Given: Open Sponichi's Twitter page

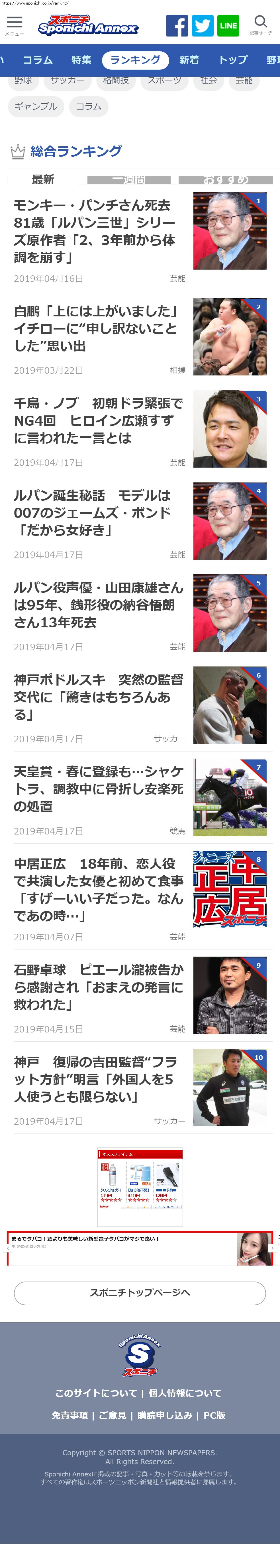Looking at the screenshot, I should click(203, 26).
